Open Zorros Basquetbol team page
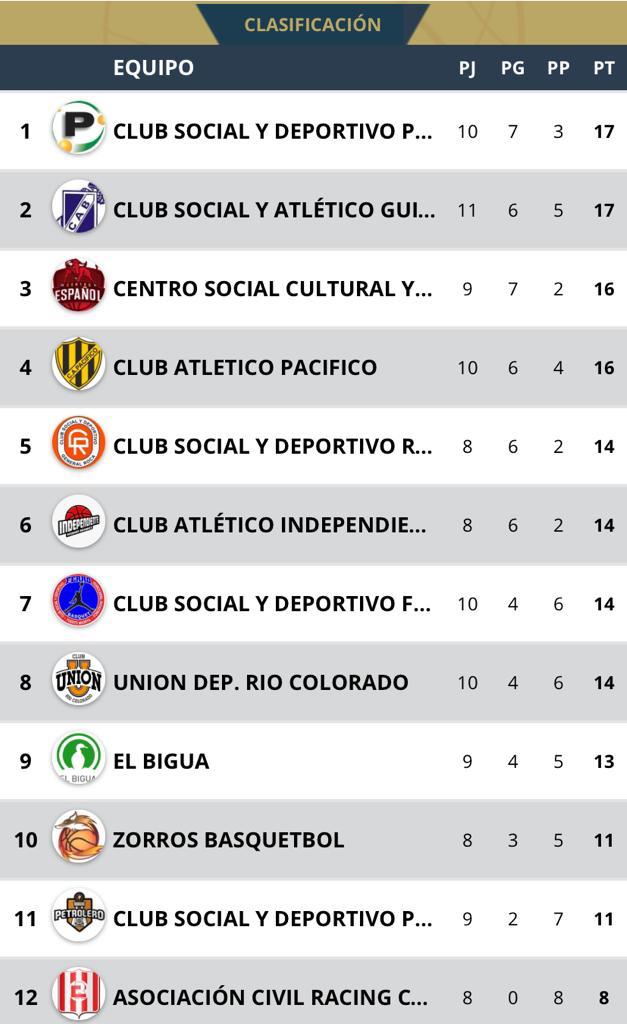Viewport: 627px width, 1024px height. [x=228, y=840]
